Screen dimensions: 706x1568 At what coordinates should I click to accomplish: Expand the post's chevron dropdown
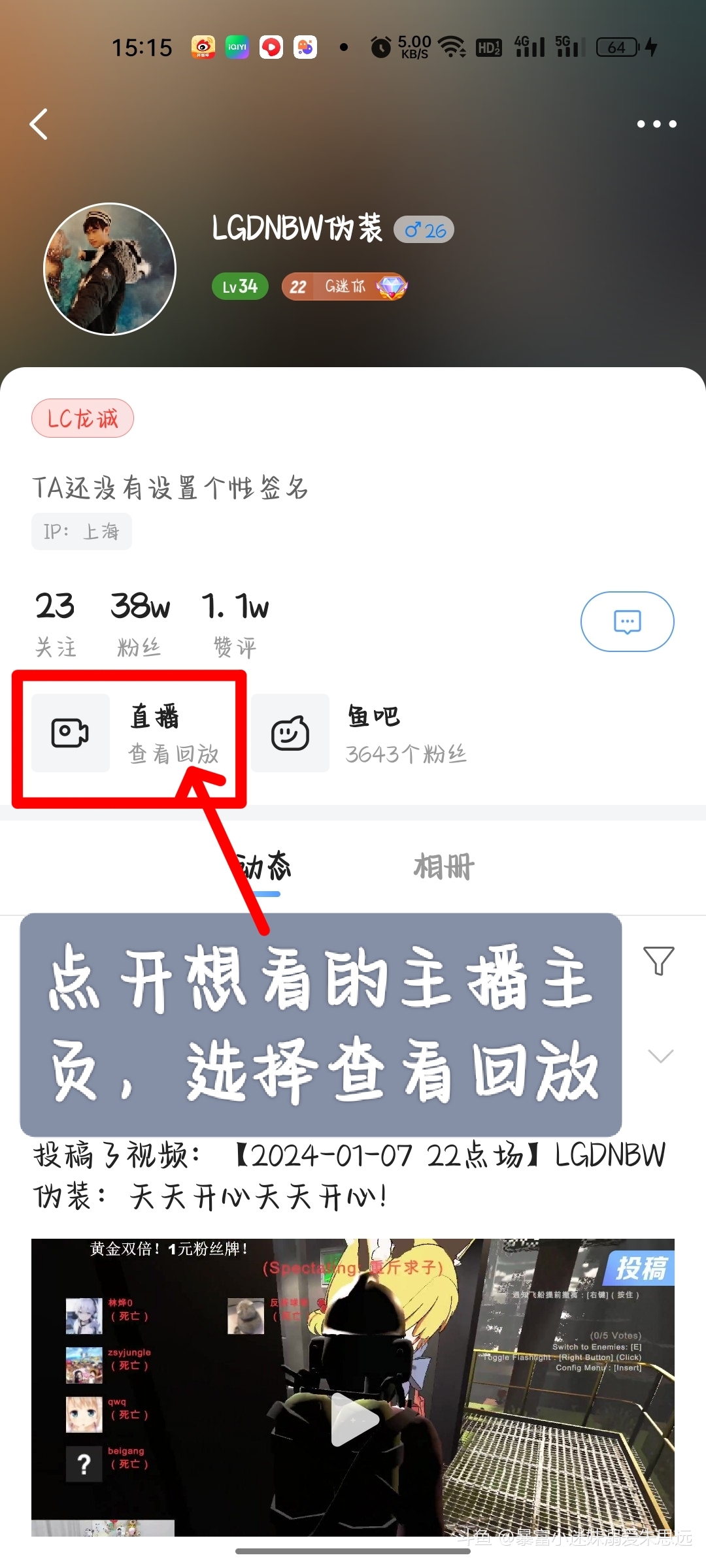(660, 1056)
